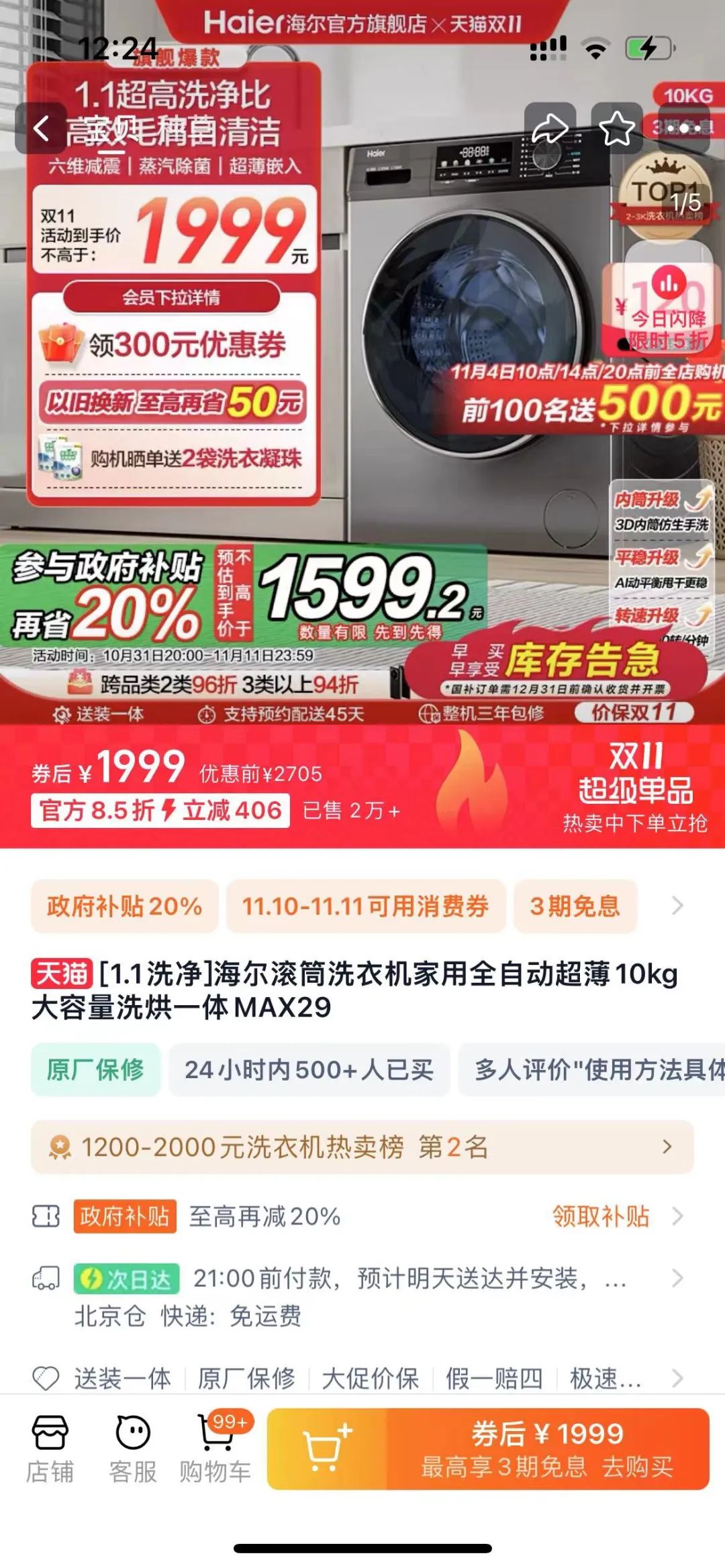Select the 3期免息 chip
Screen dimensions: 725x1568
[575, 906]
